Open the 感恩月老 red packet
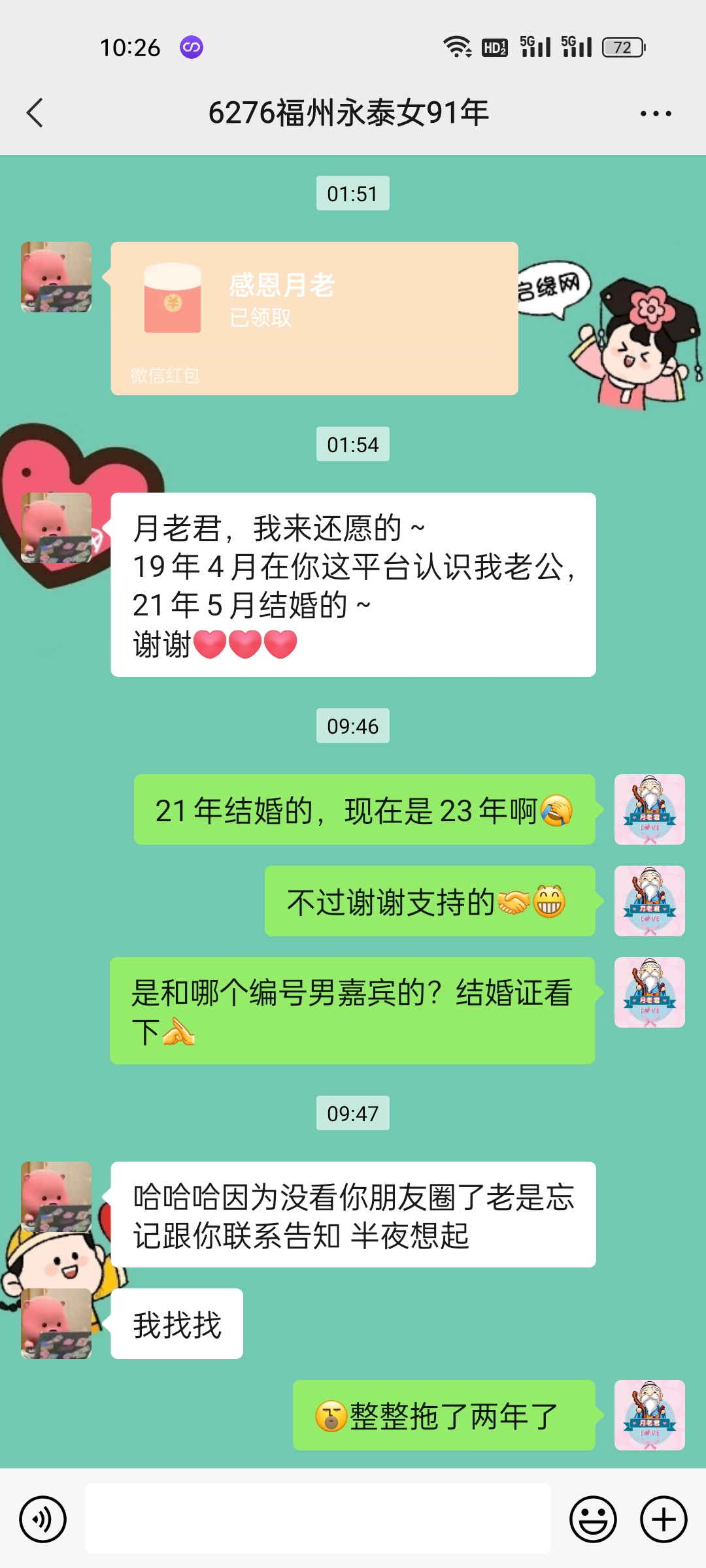 [x=314, y=318]
